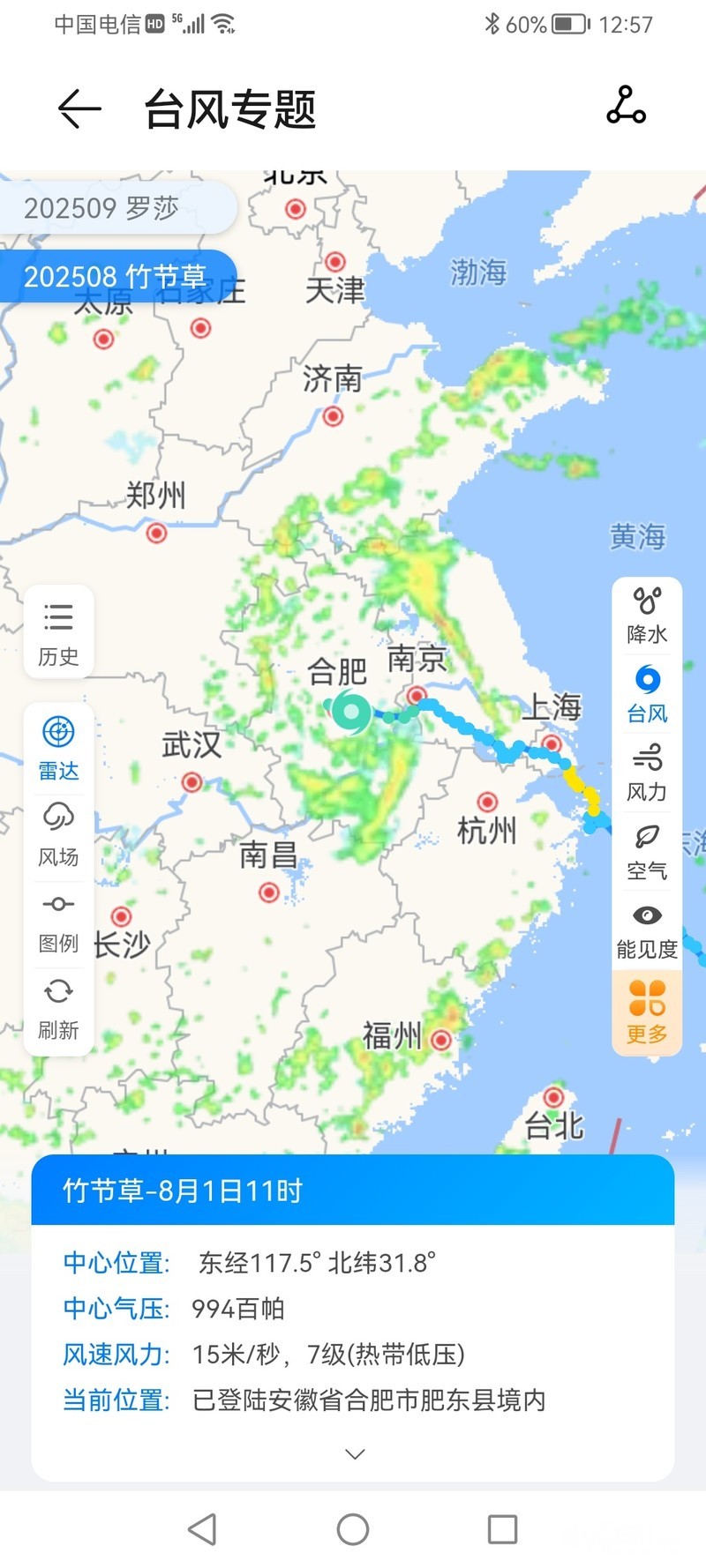Switch to the 风力 wind force layer
This screenshot has width=706, height=1568.
click(647, 773)
